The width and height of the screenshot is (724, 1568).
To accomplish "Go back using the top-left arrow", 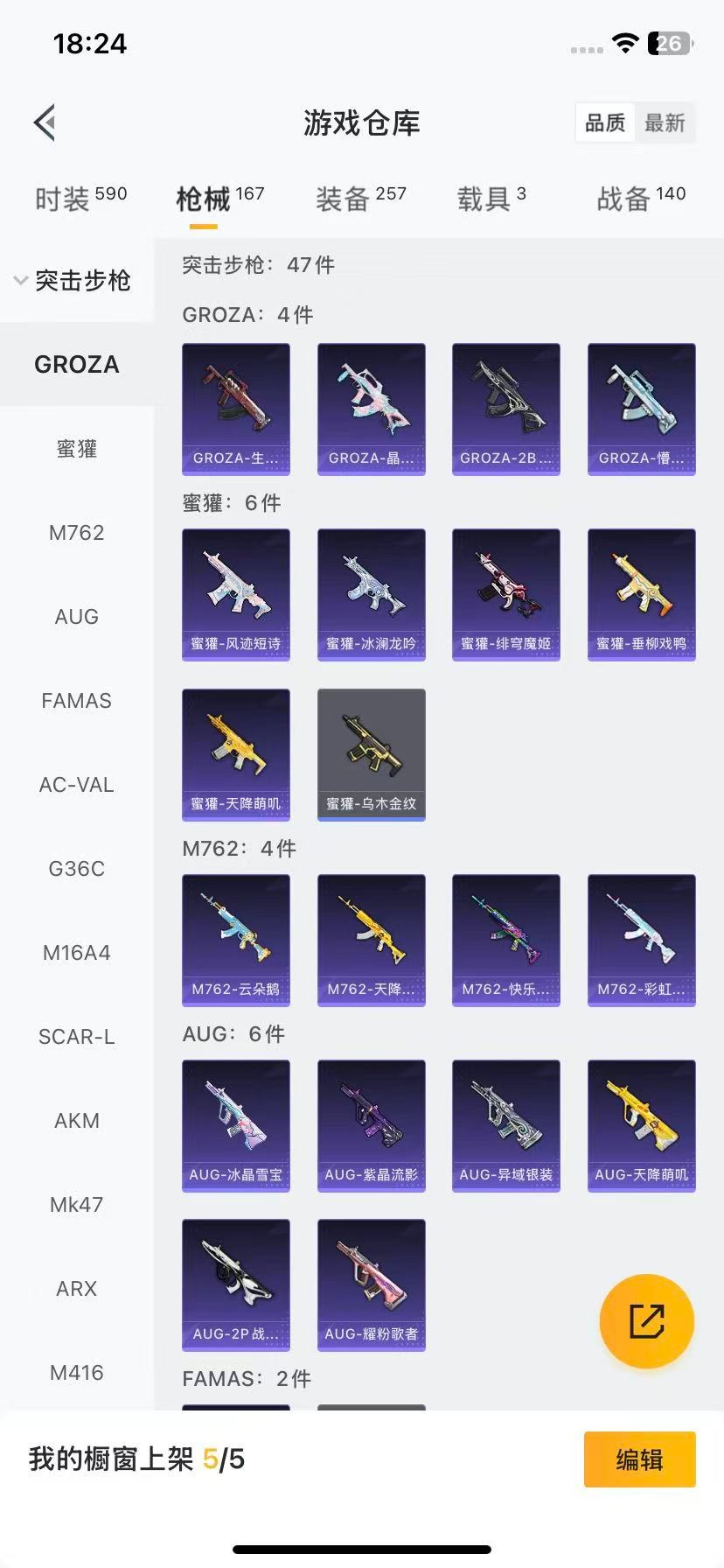I will point(45,122).
